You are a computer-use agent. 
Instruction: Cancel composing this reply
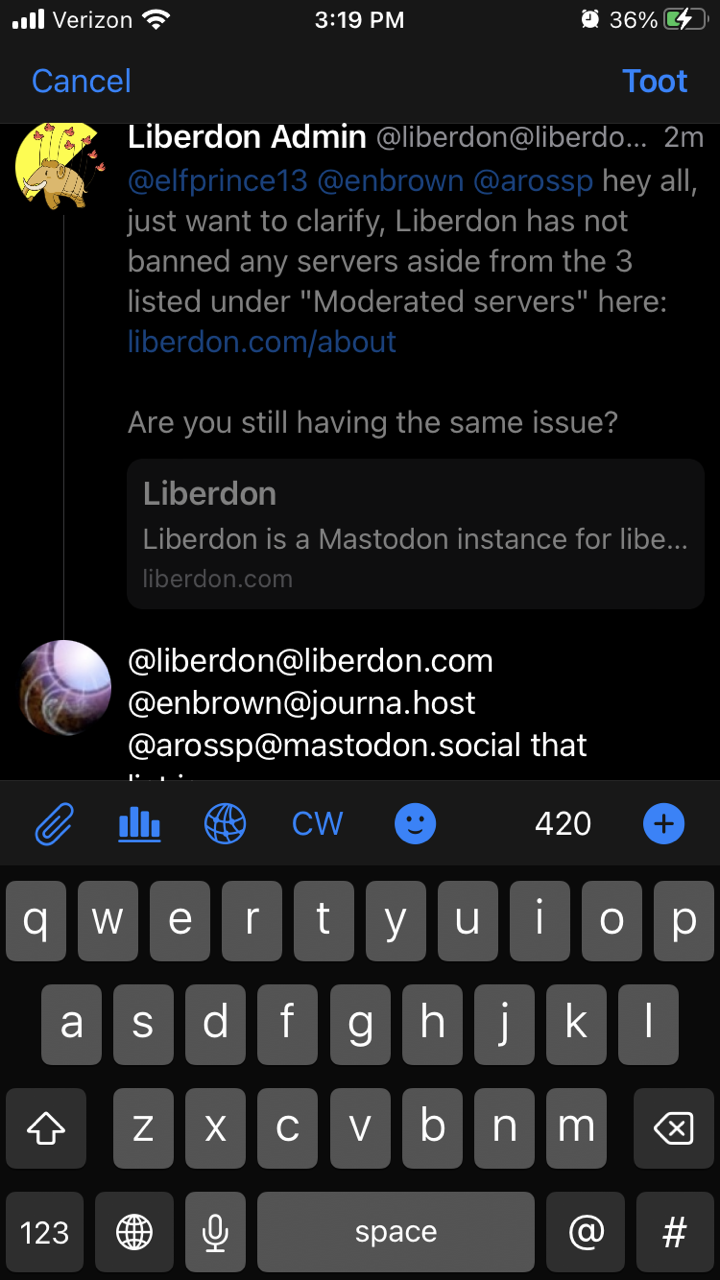(x=81, y=81)
